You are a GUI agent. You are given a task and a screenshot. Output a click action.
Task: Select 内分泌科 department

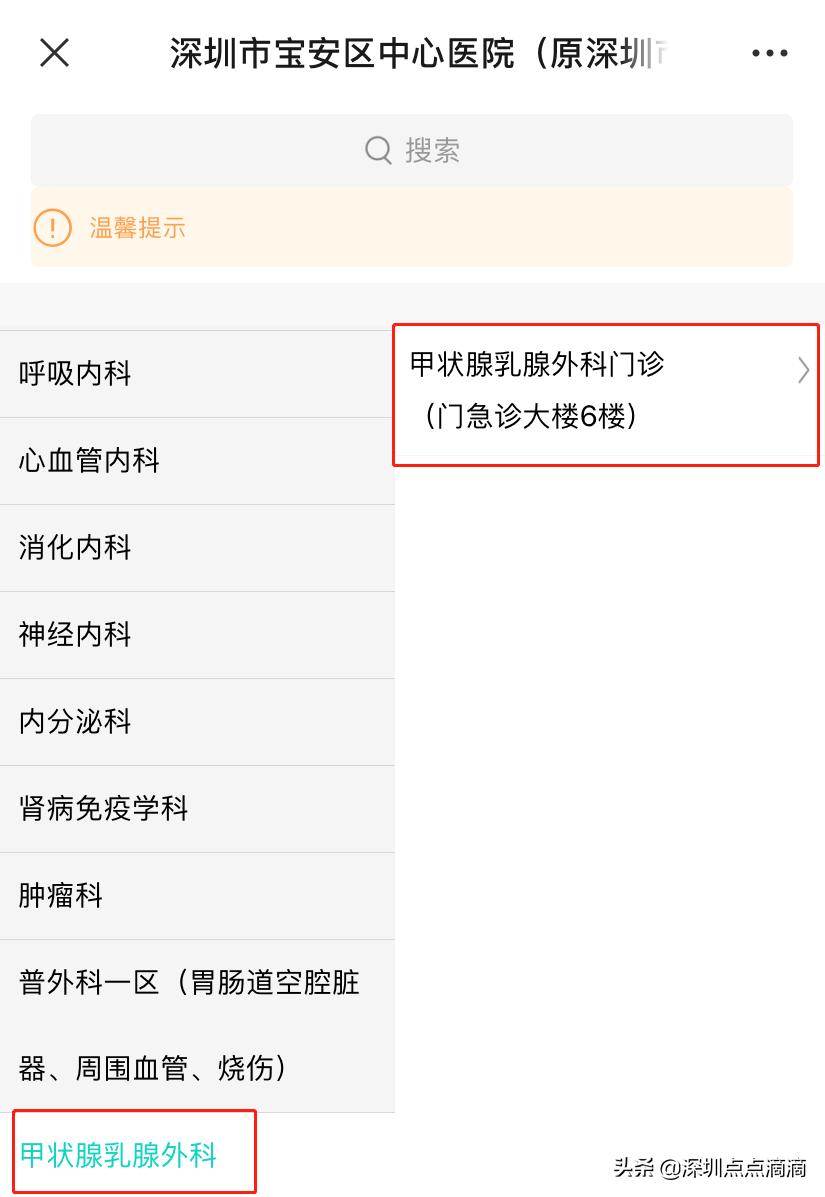click(x=197, y=722)
